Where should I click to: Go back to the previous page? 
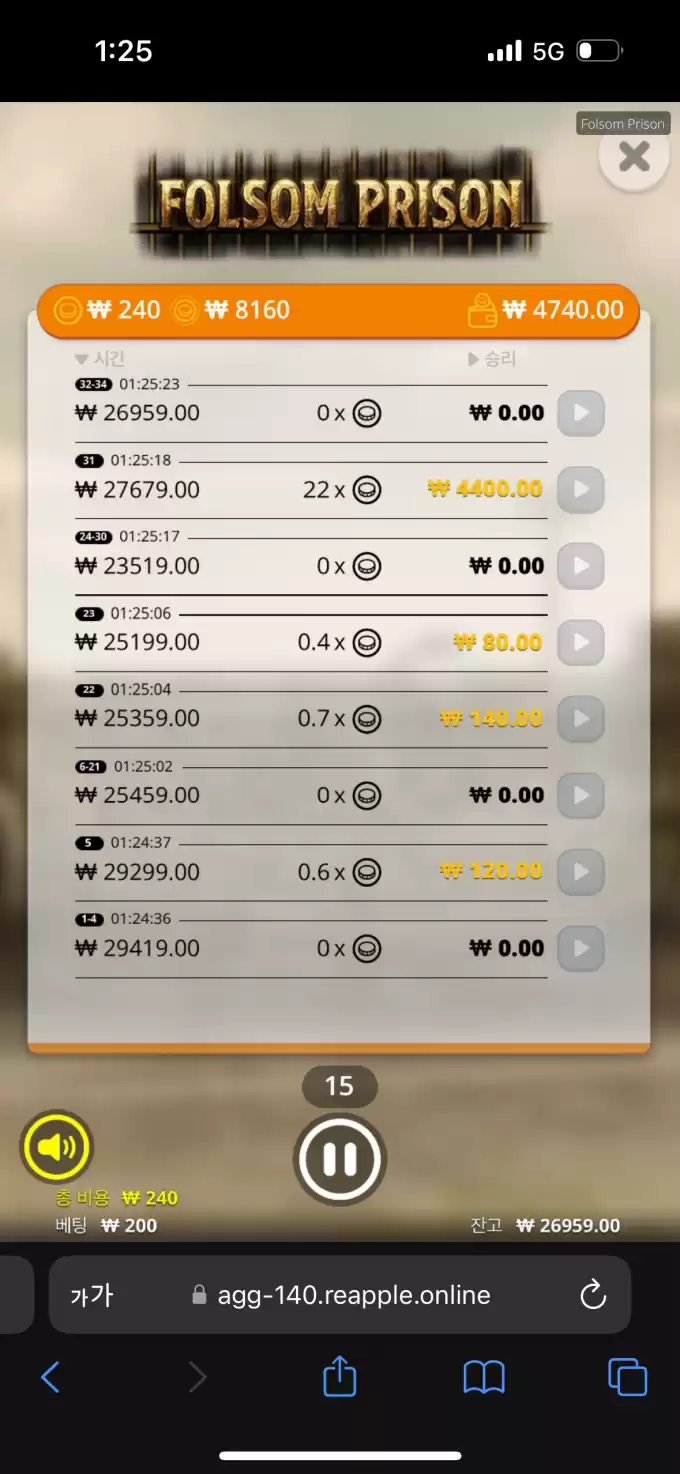point(50,1378)
